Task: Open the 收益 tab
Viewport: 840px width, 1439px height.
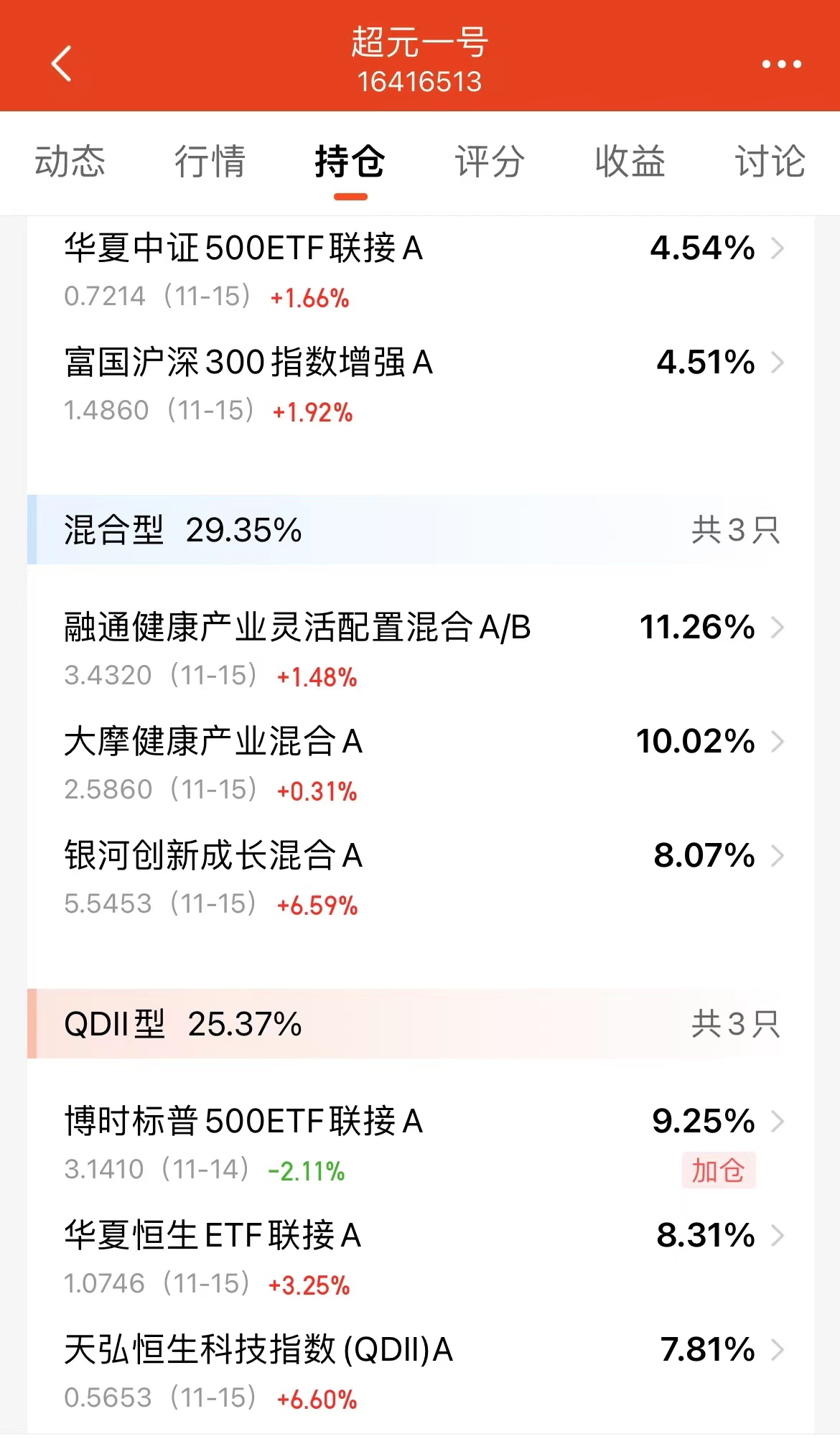Action: tap(630, 161)
